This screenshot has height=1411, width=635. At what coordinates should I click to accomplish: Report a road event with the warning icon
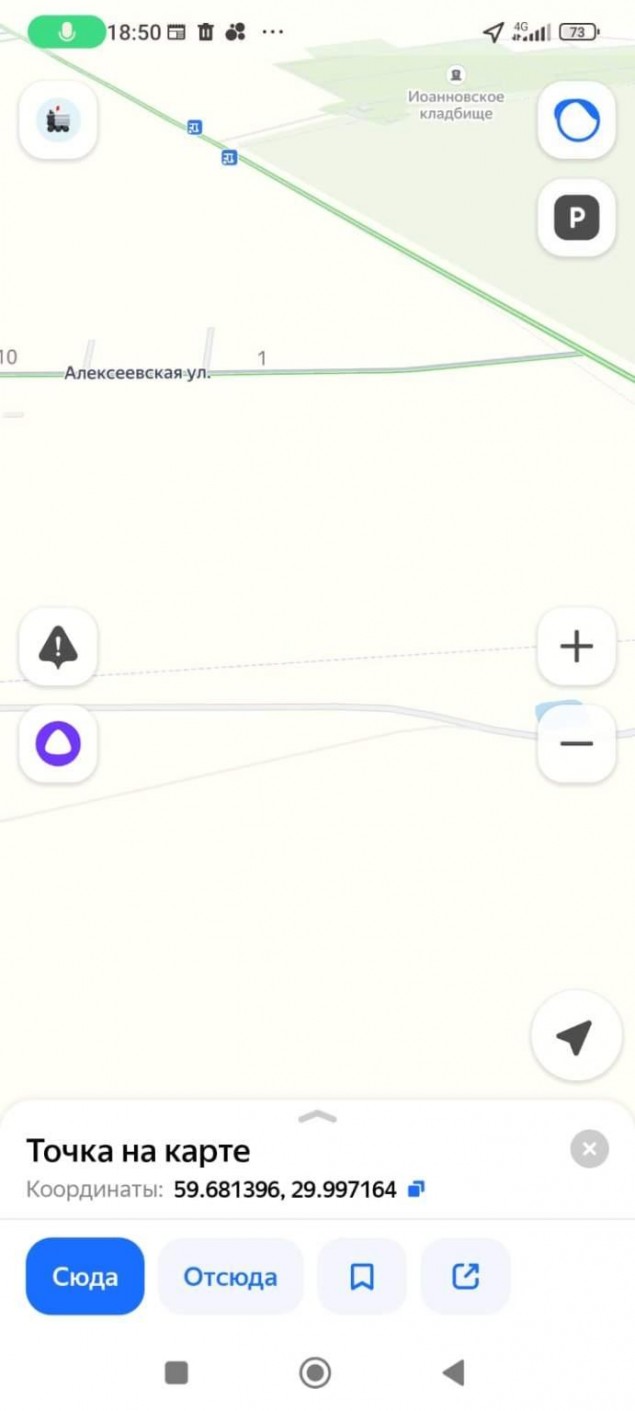pos(58,647)
